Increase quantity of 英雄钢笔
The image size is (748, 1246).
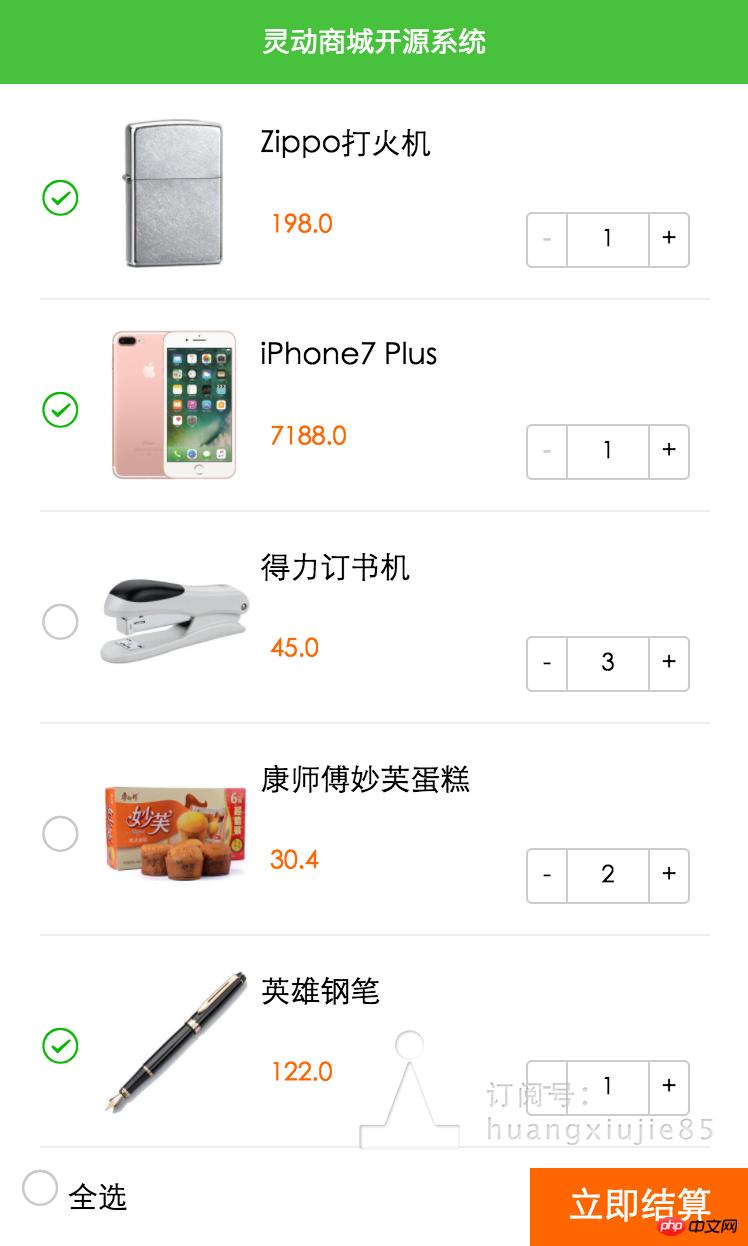tap(668, 1087)
